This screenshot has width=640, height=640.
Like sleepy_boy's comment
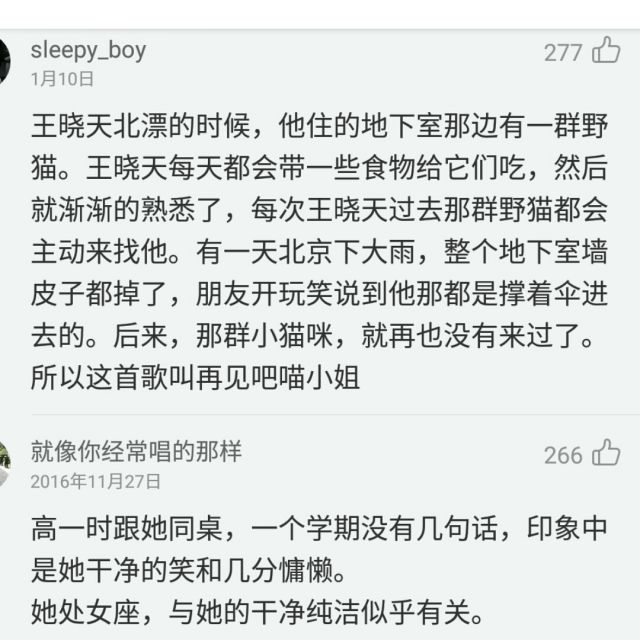[606, 50]
